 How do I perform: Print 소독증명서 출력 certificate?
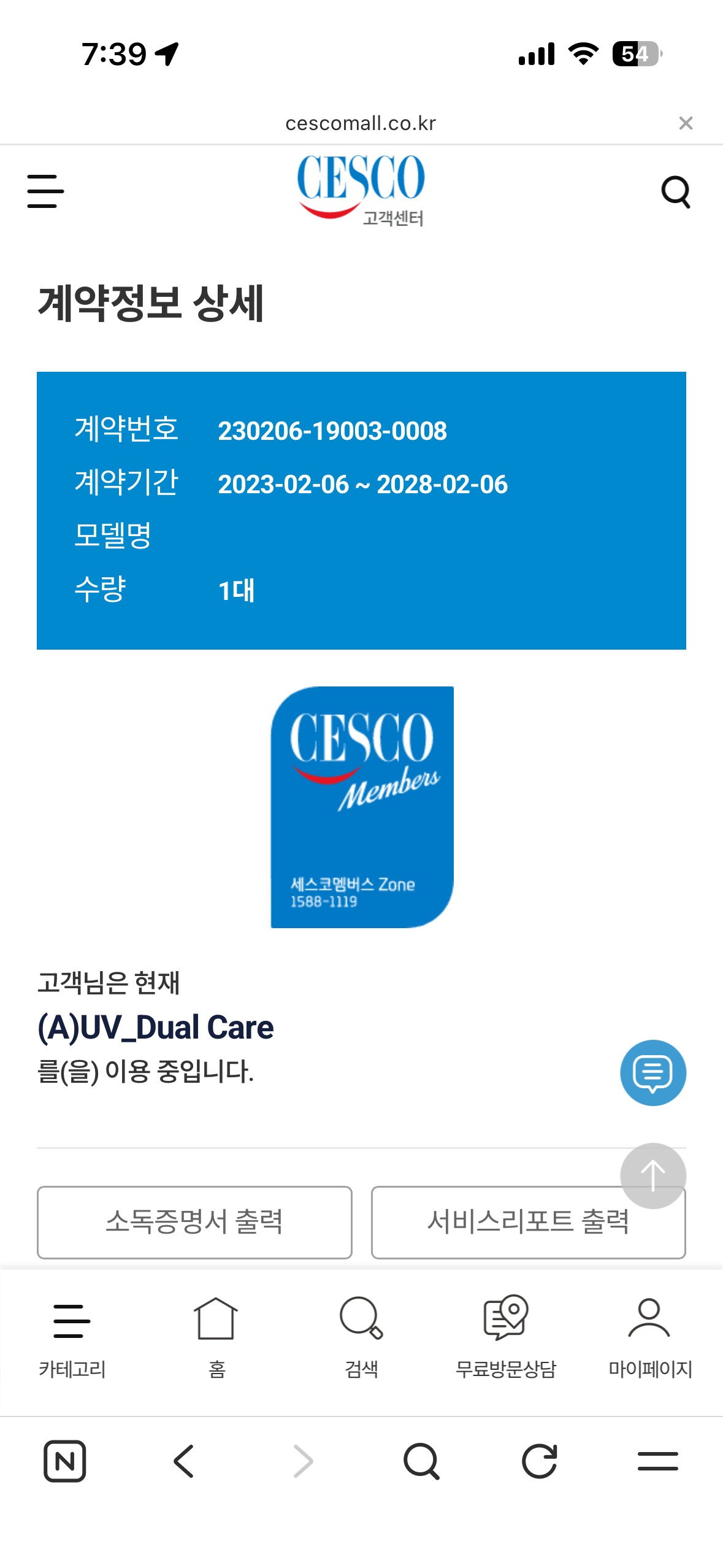[194, 1222]
